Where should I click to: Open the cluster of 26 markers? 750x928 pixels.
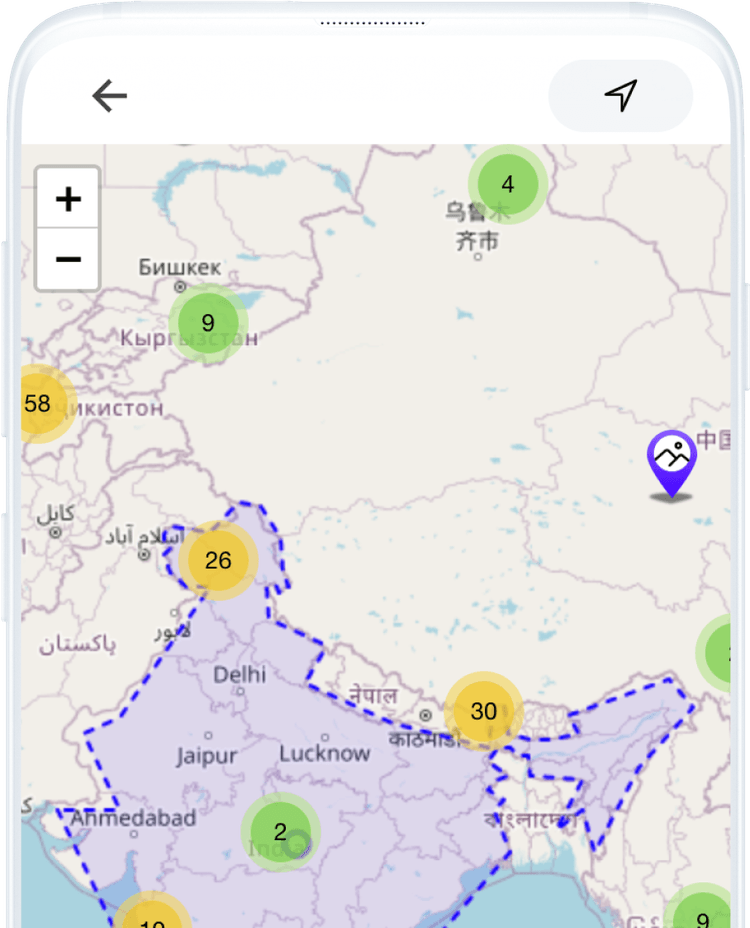click(218, 560)
